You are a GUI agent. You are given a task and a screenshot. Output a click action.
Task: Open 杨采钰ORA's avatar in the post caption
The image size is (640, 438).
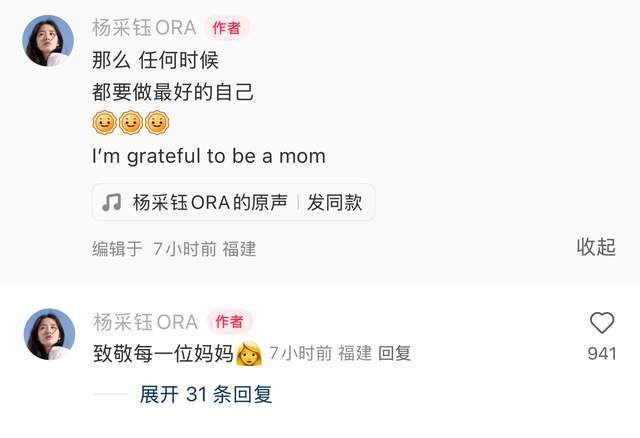[48, 41]
